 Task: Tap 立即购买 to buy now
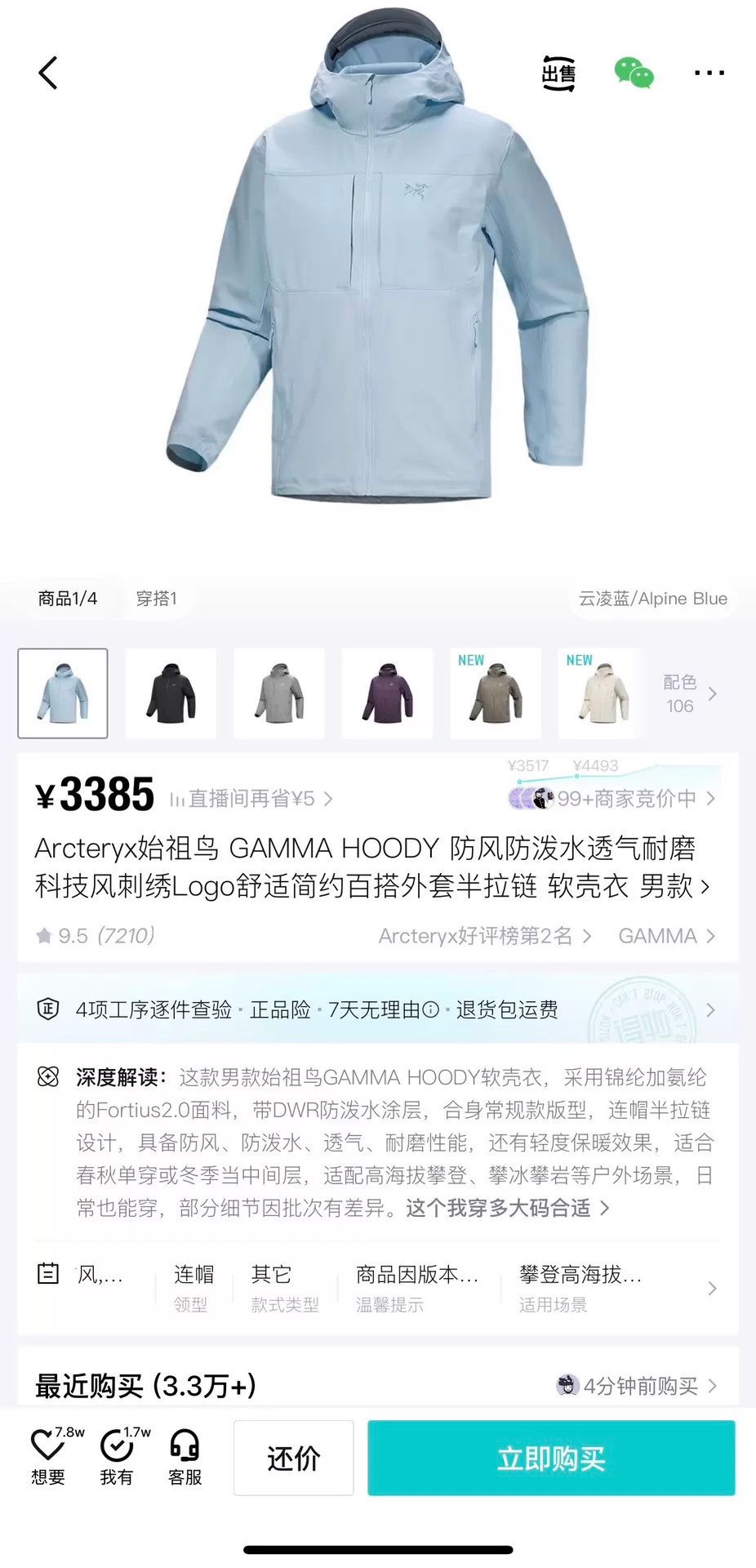click(551, 1458)
